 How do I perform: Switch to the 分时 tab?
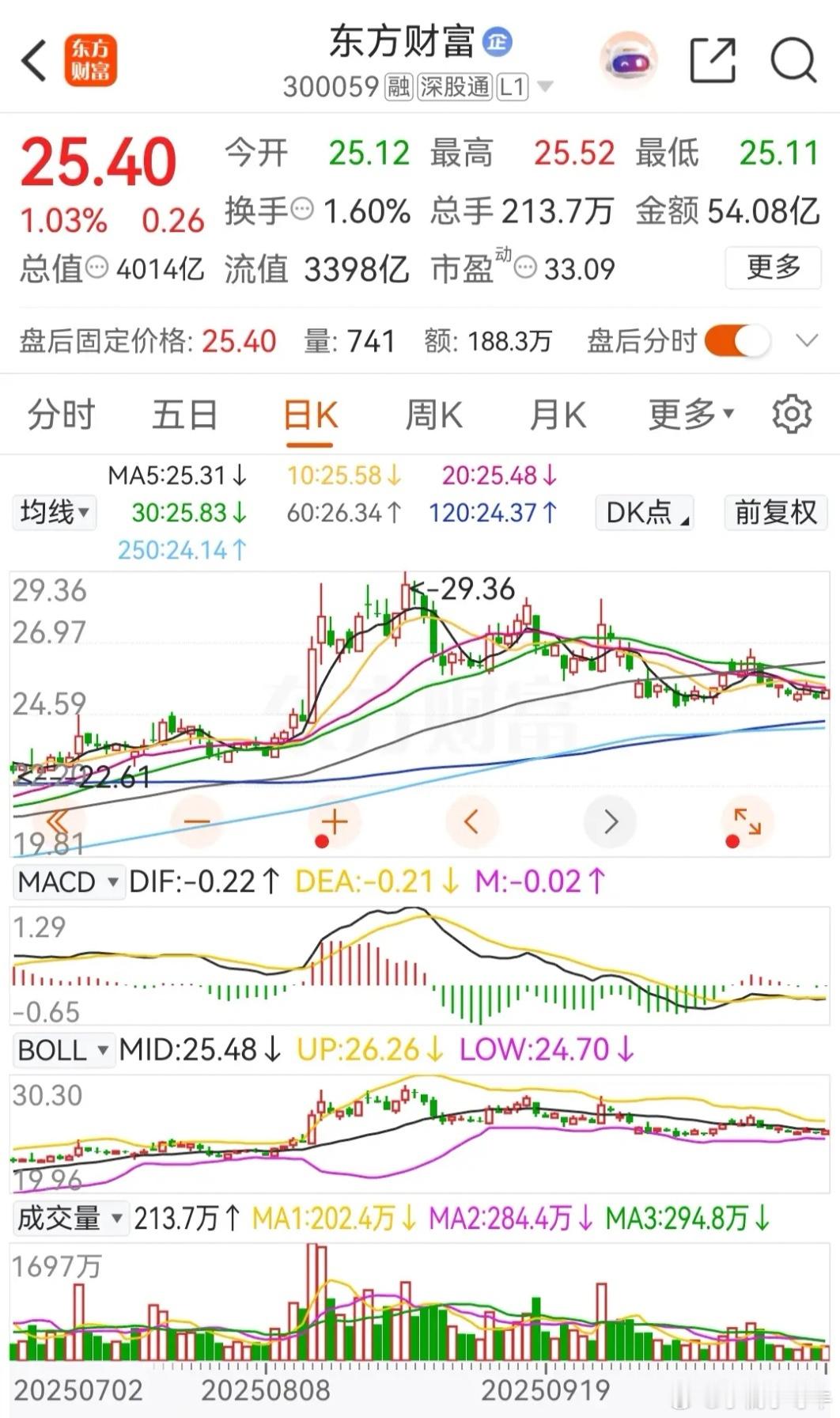[x=61, y=415]
